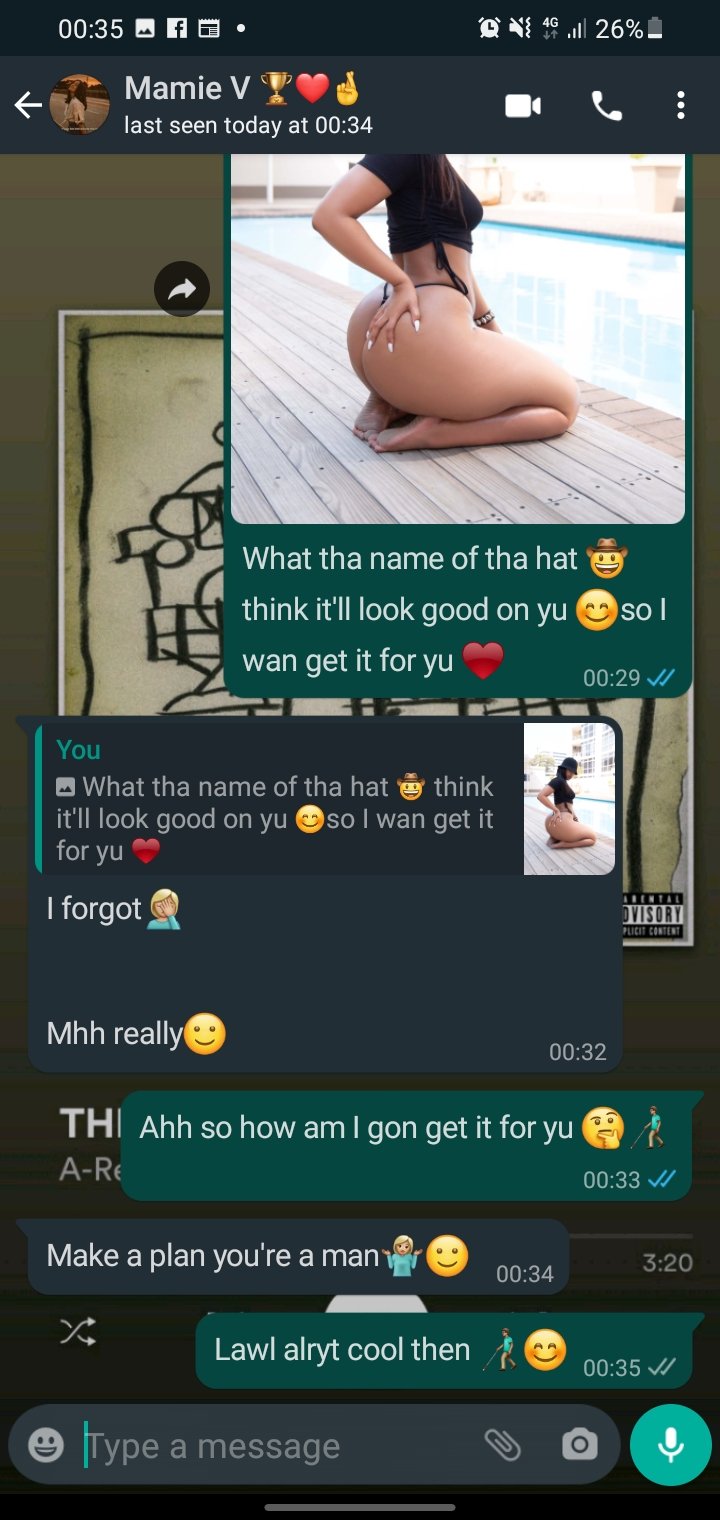Open Mamie V contact info
Image resolution: width=720 pixels, height=1520 pixels.
(x=245, y=105)
